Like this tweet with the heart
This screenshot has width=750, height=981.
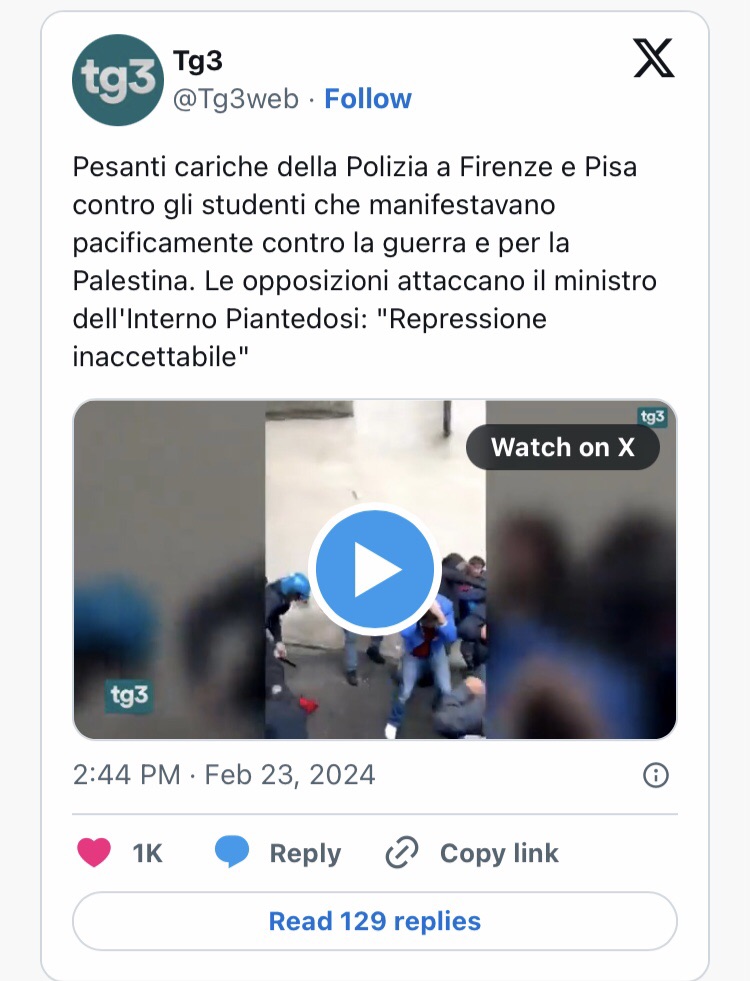95,853
